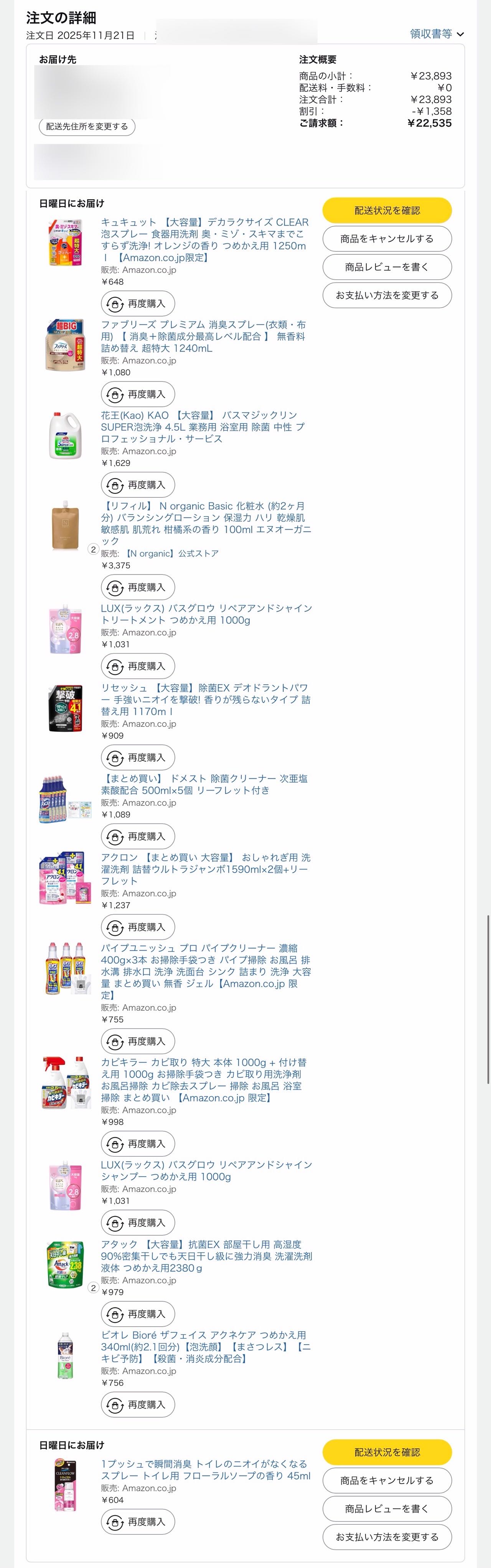This screenshot has height=1568, width=491.
Task: Buy キュキュット dish spray again
Action: [x=137, y=304]
